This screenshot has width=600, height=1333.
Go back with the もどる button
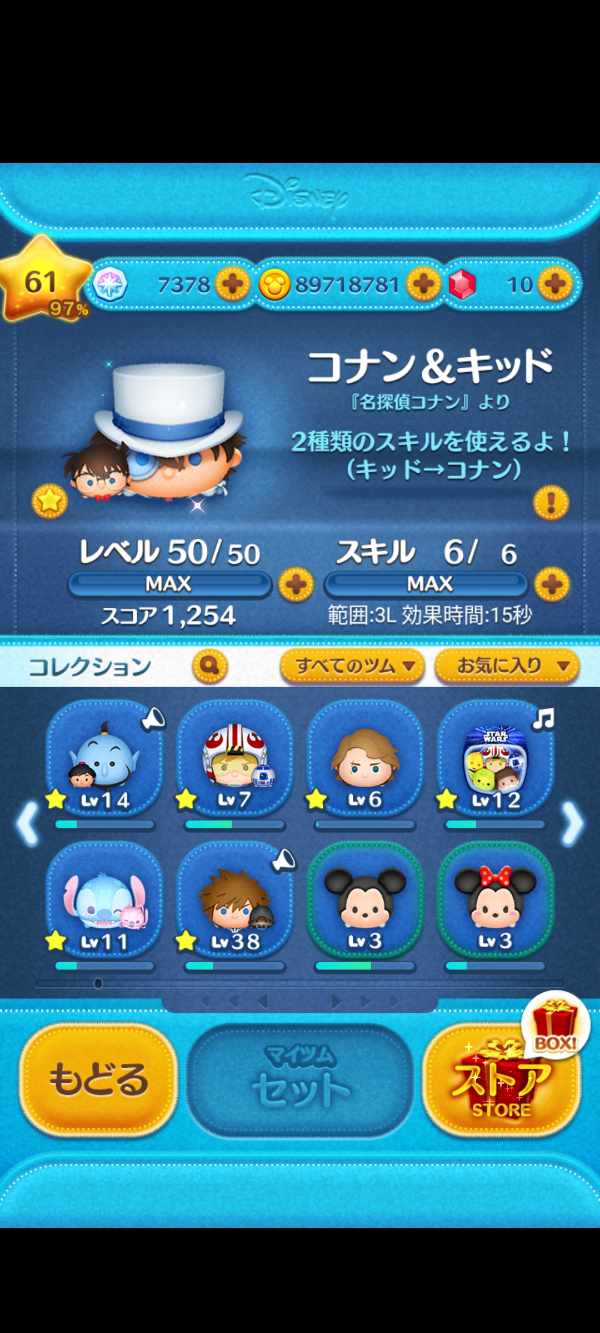point(98,1080)
